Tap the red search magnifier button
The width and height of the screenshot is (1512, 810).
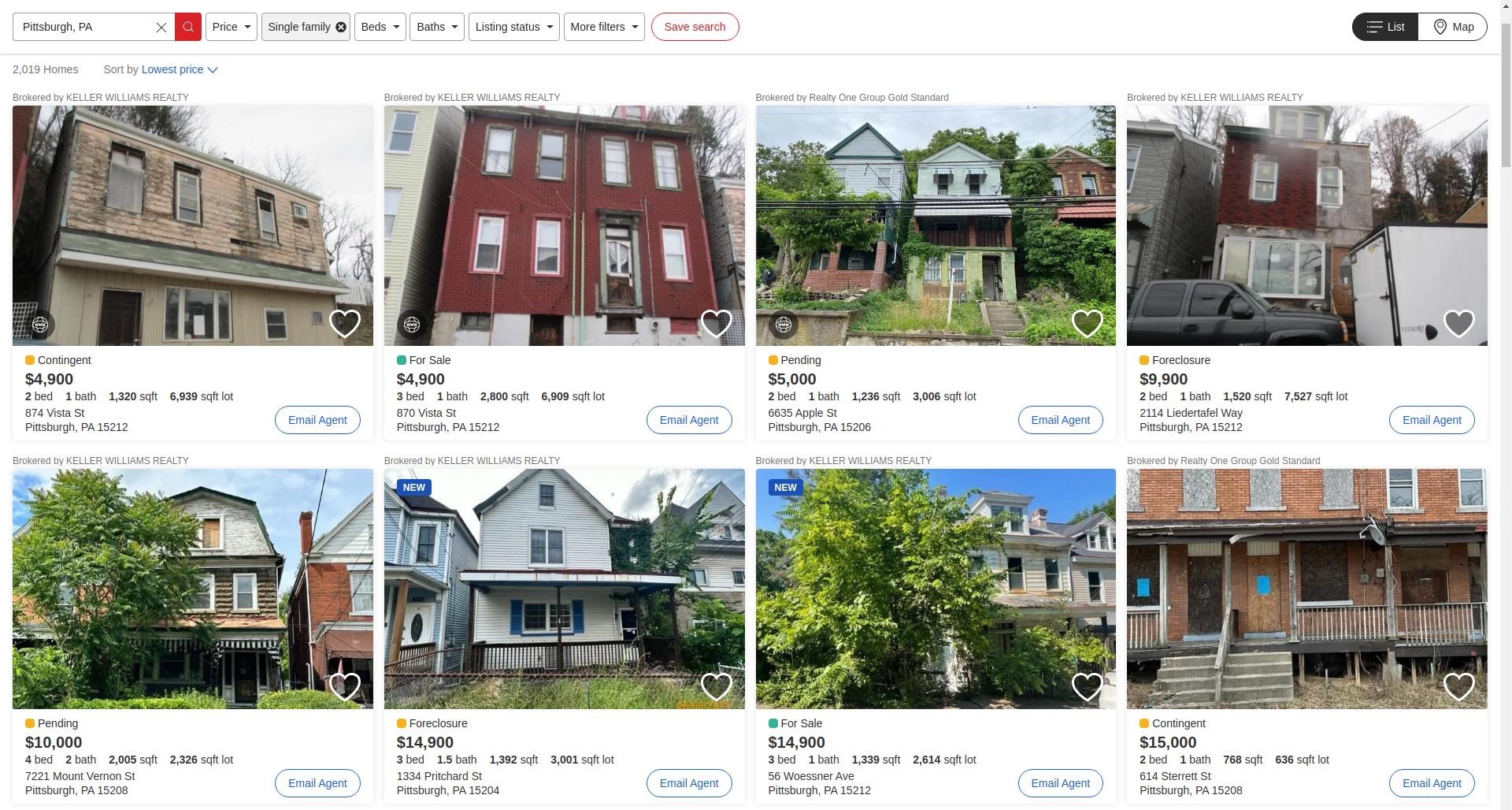(x=187, y=27)
